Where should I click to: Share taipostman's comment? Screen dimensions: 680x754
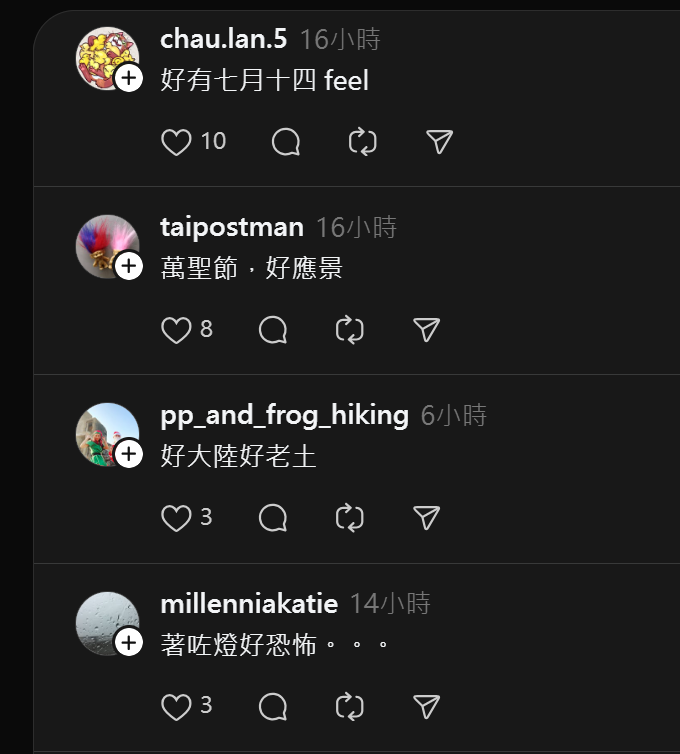pyautogui.click(x=427, y=330)
